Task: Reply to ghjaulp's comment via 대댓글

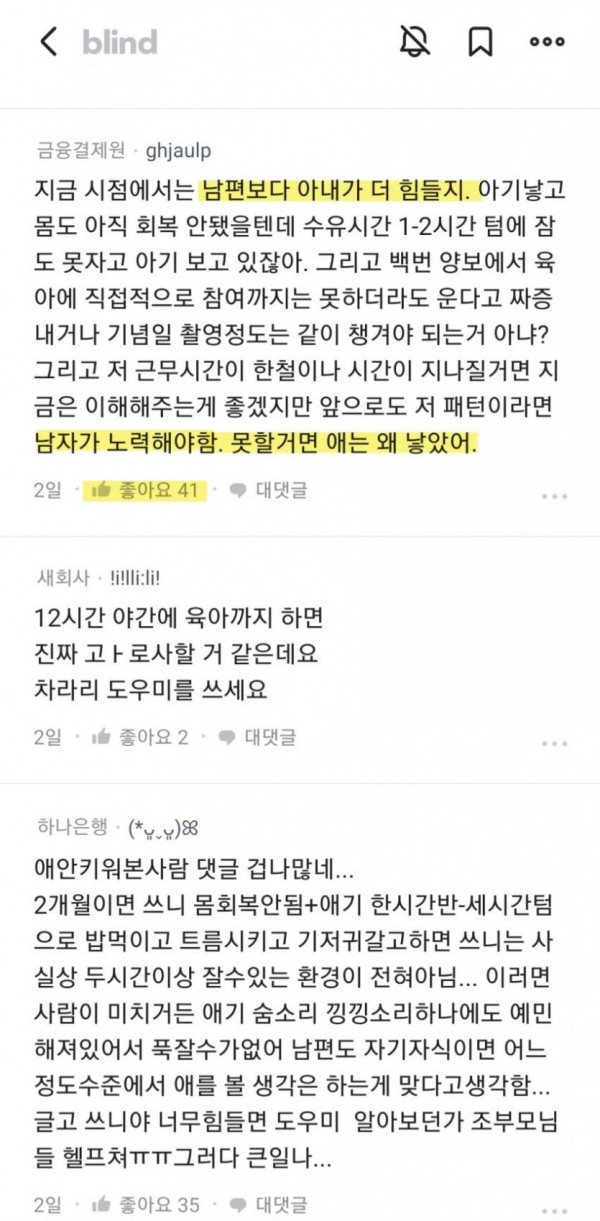Action: 269,490
